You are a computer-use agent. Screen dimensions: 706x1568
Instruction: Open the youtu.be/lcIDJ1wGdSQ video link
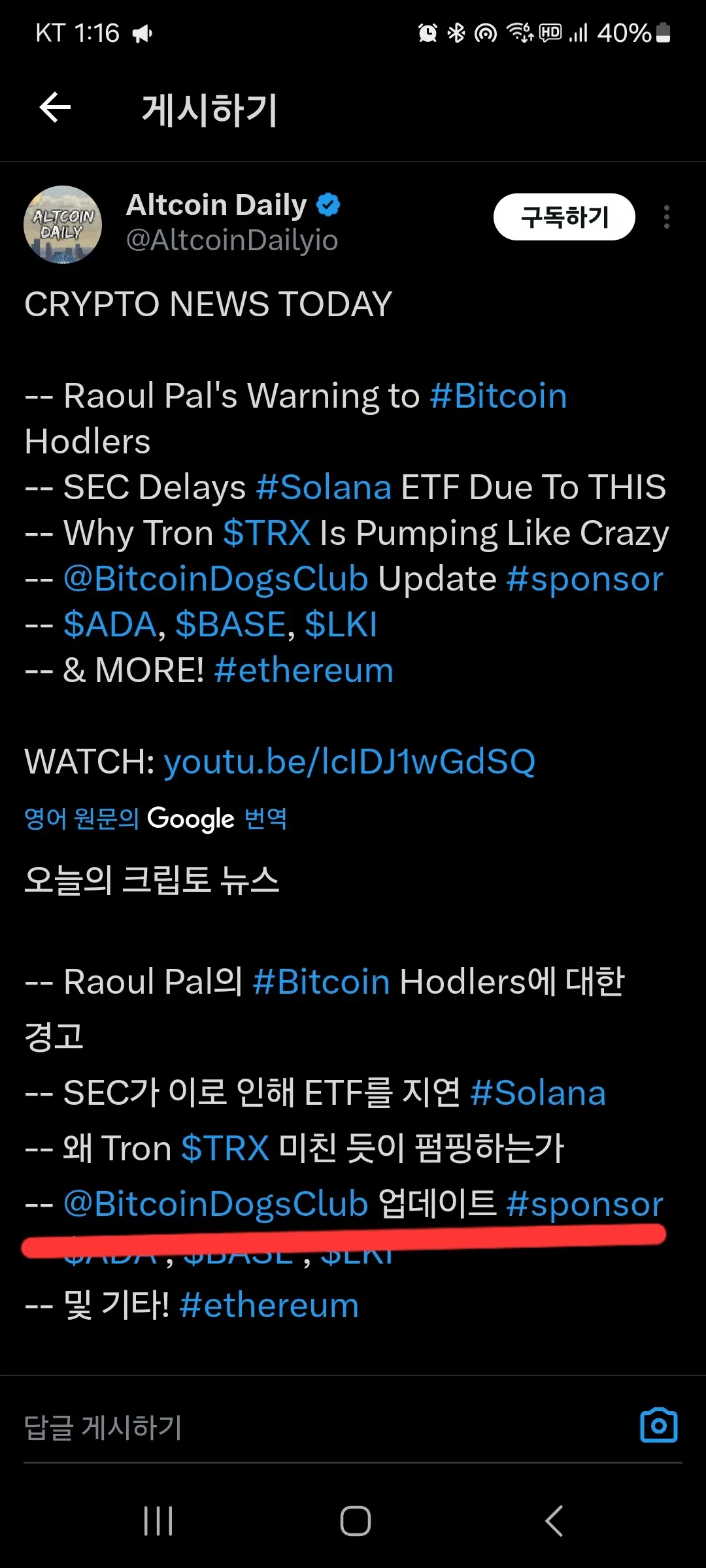coord(349,762)
